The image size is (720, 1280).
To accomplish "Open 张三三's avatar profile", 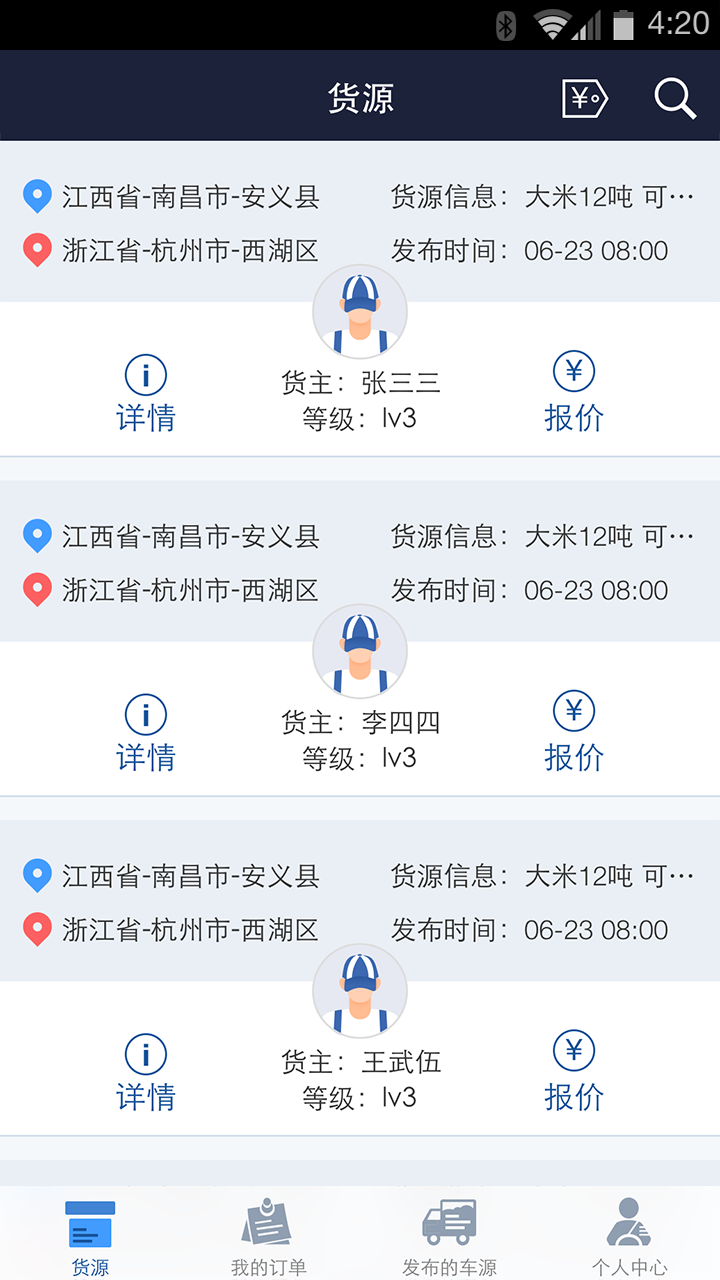I will click(360, 312).
